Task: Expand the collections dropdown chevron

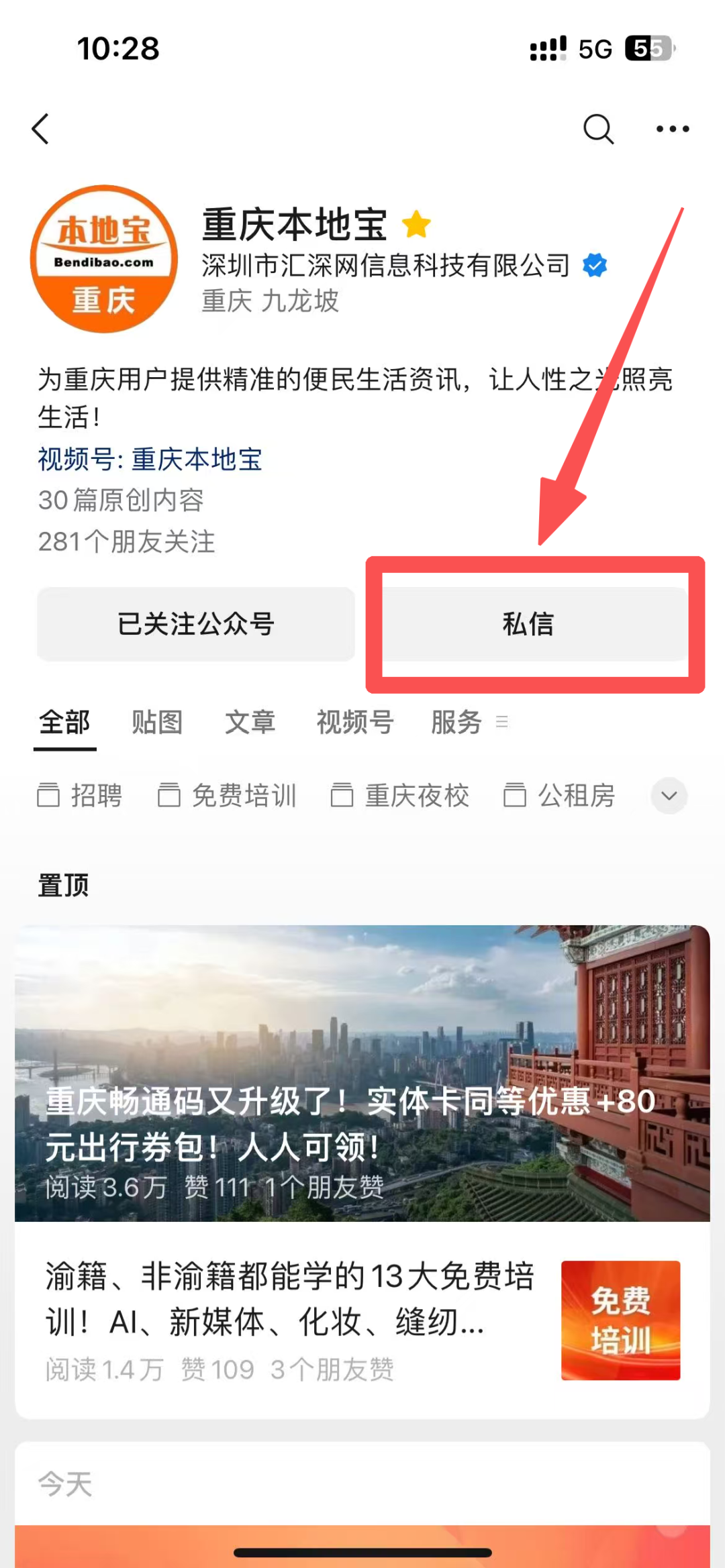Action: (669, 796)
